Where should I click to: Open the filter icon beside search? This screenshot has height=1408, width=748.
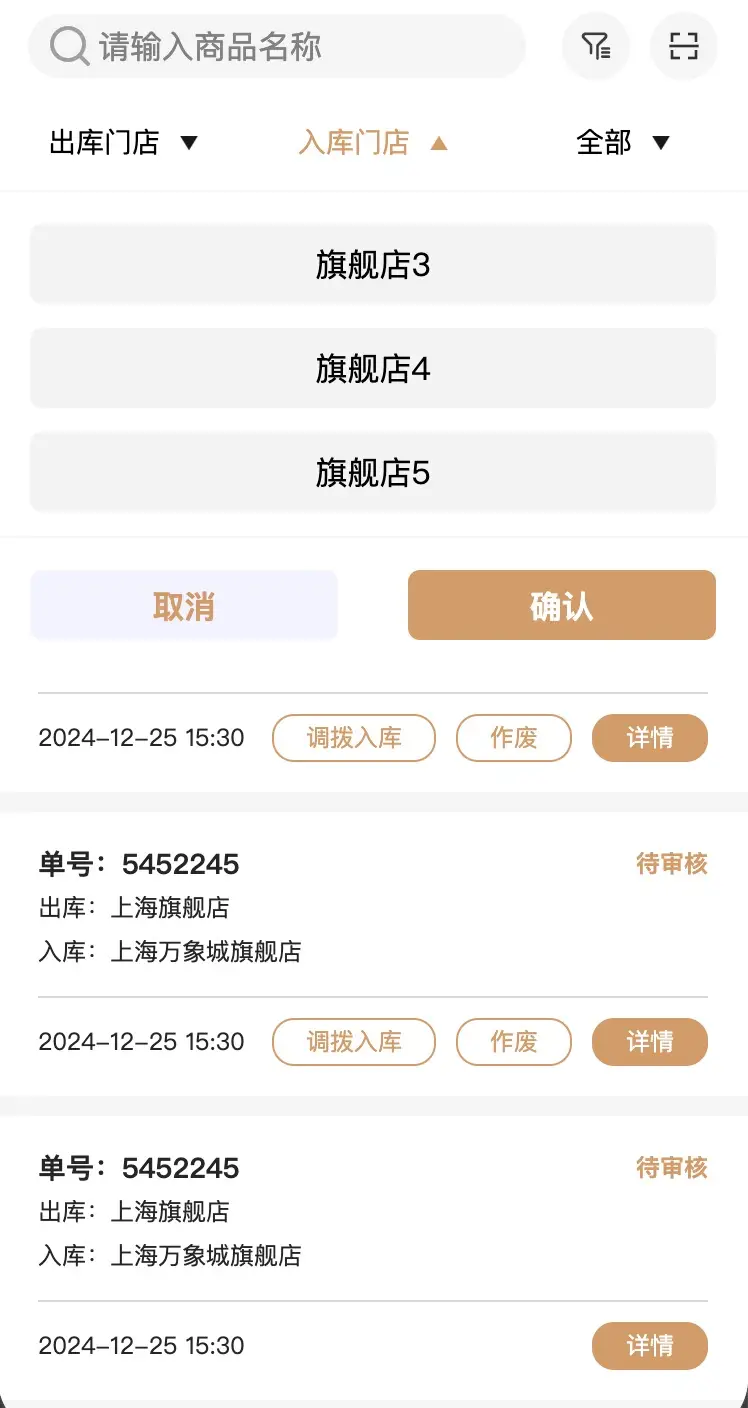(596, 46)
